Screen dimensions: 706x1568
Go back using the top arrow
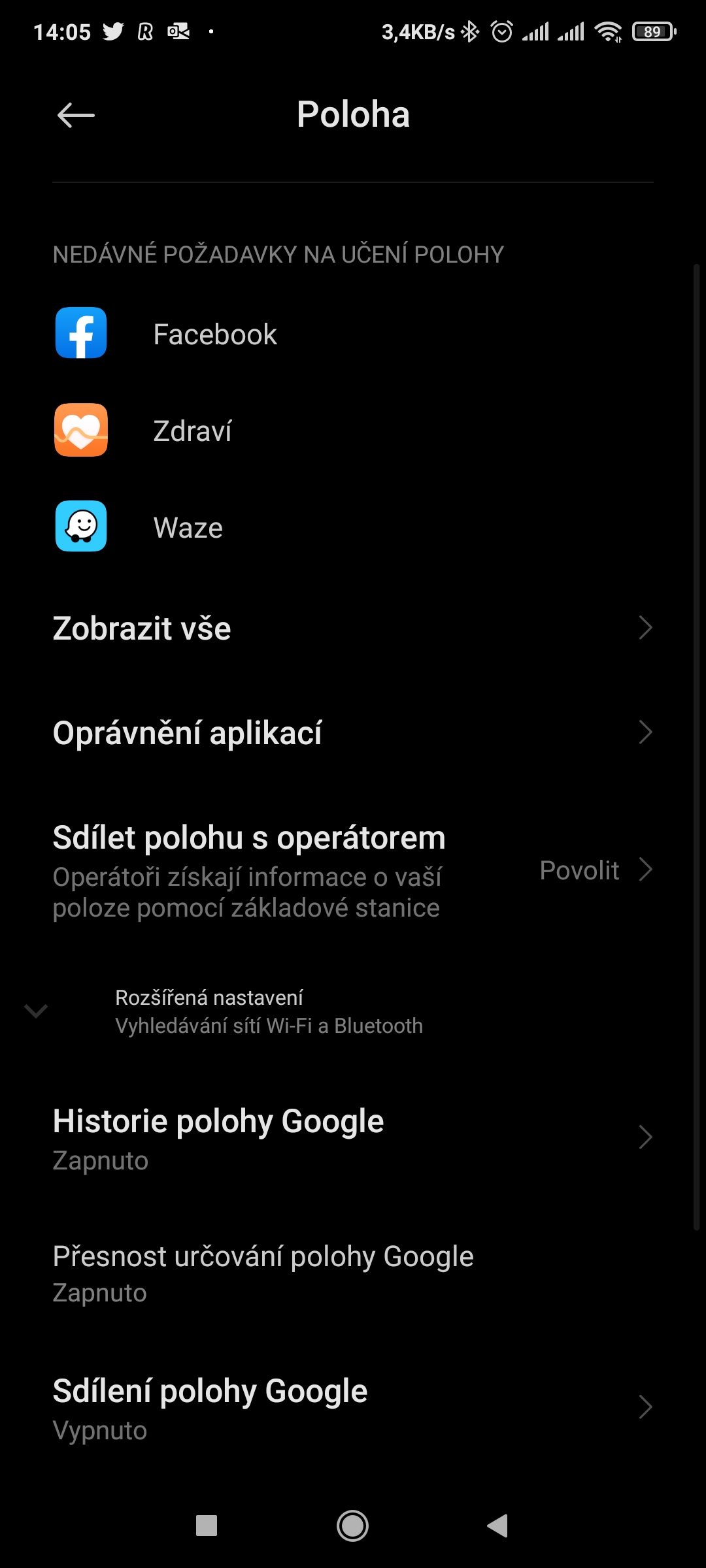(76, 116)
